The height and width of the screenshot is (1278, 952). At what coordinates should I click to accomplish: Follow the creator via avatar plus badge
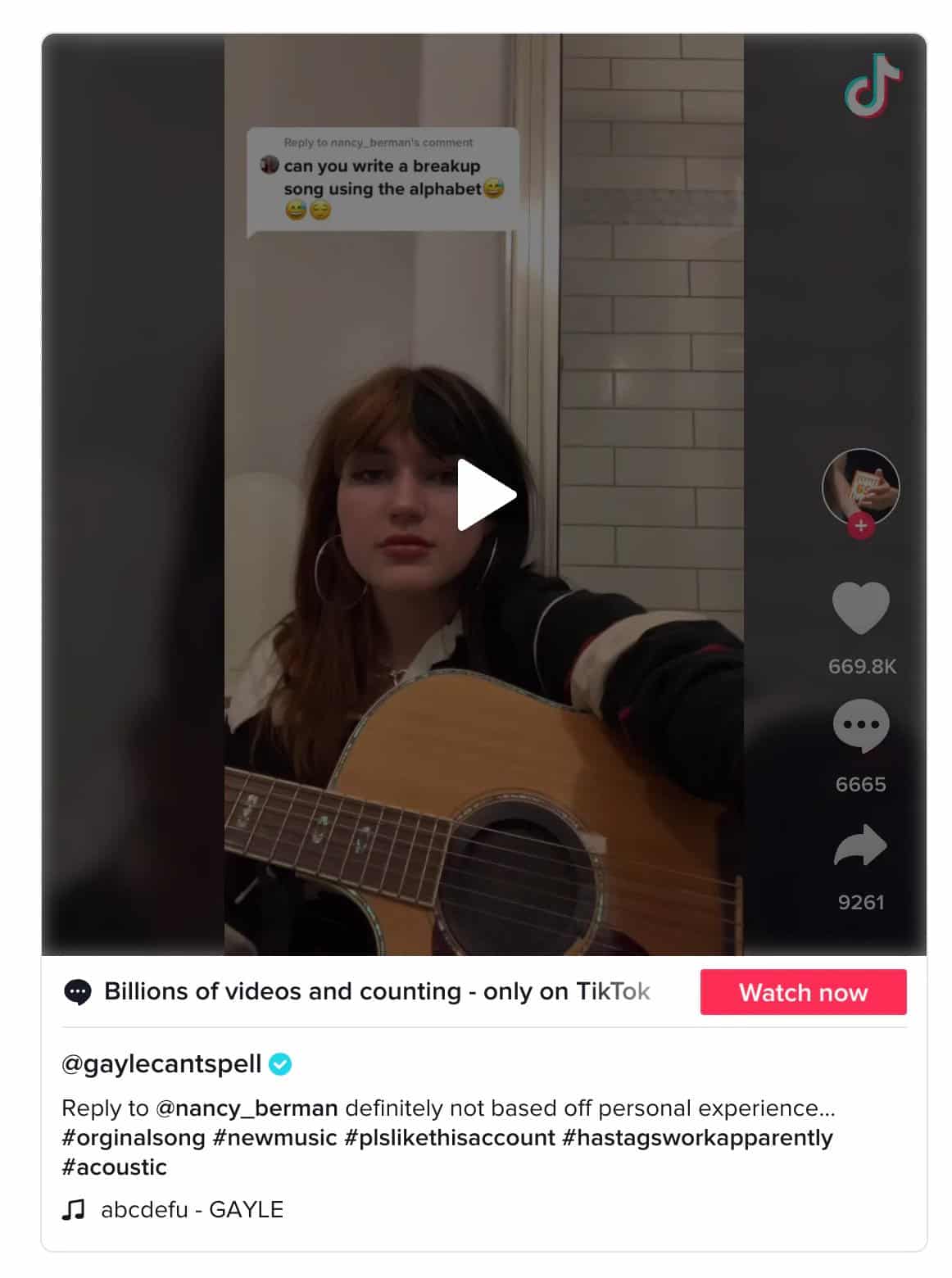[x=860, y=526]
